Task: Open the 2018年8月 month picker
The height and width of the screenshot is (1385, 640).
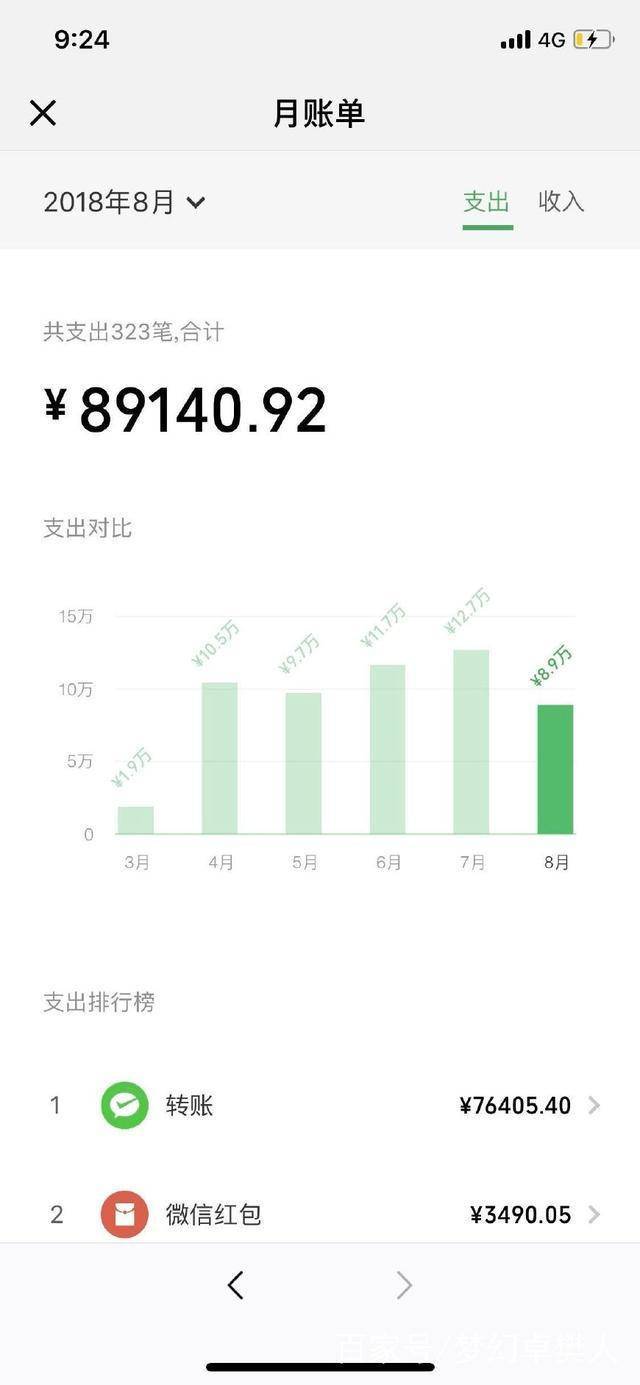Action: pyautogui.click(x=124, y=202)
